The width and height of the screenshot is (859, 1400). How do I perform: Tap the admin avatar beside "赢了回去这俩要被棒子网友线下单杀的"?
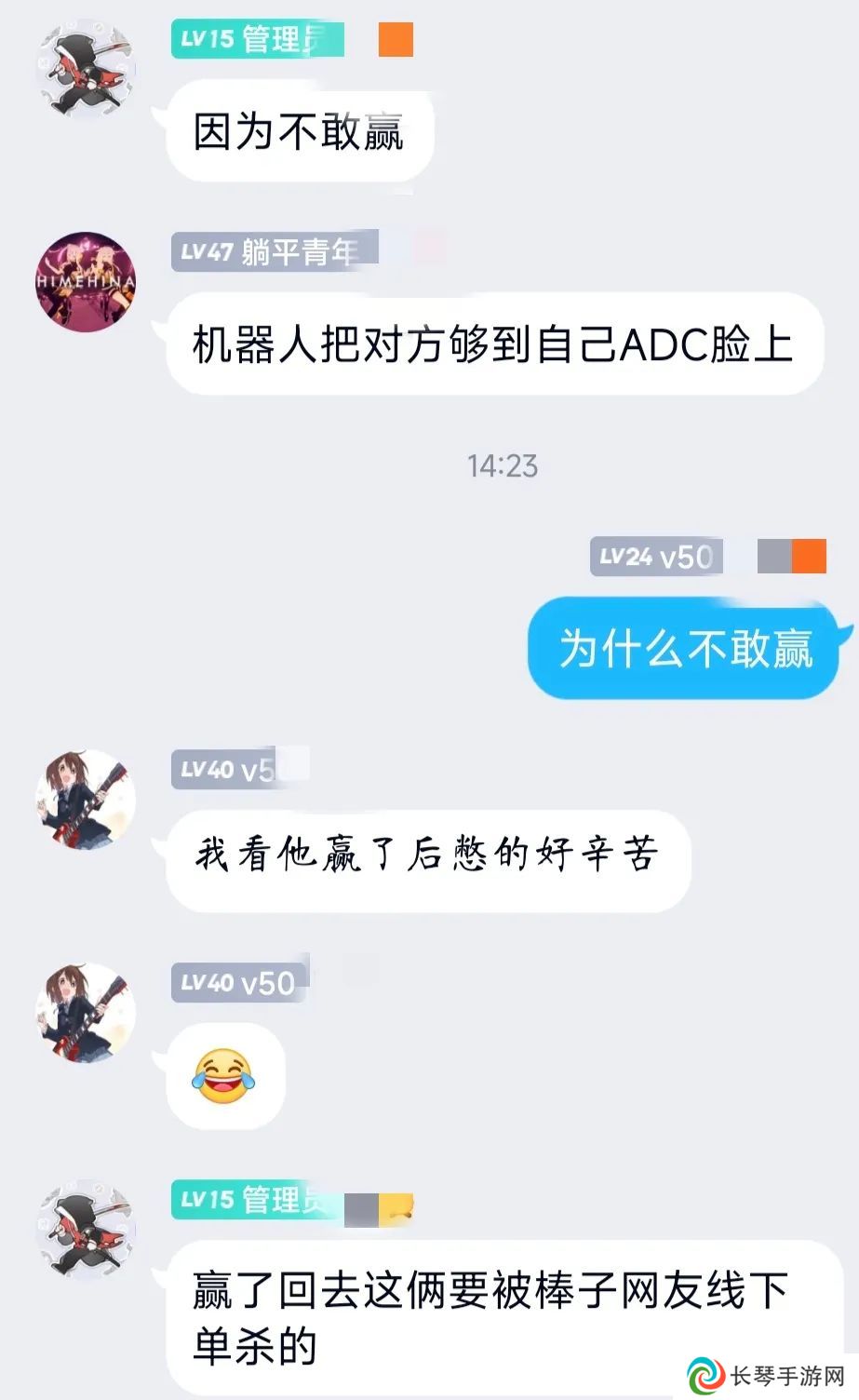[x=86, y=1229]
